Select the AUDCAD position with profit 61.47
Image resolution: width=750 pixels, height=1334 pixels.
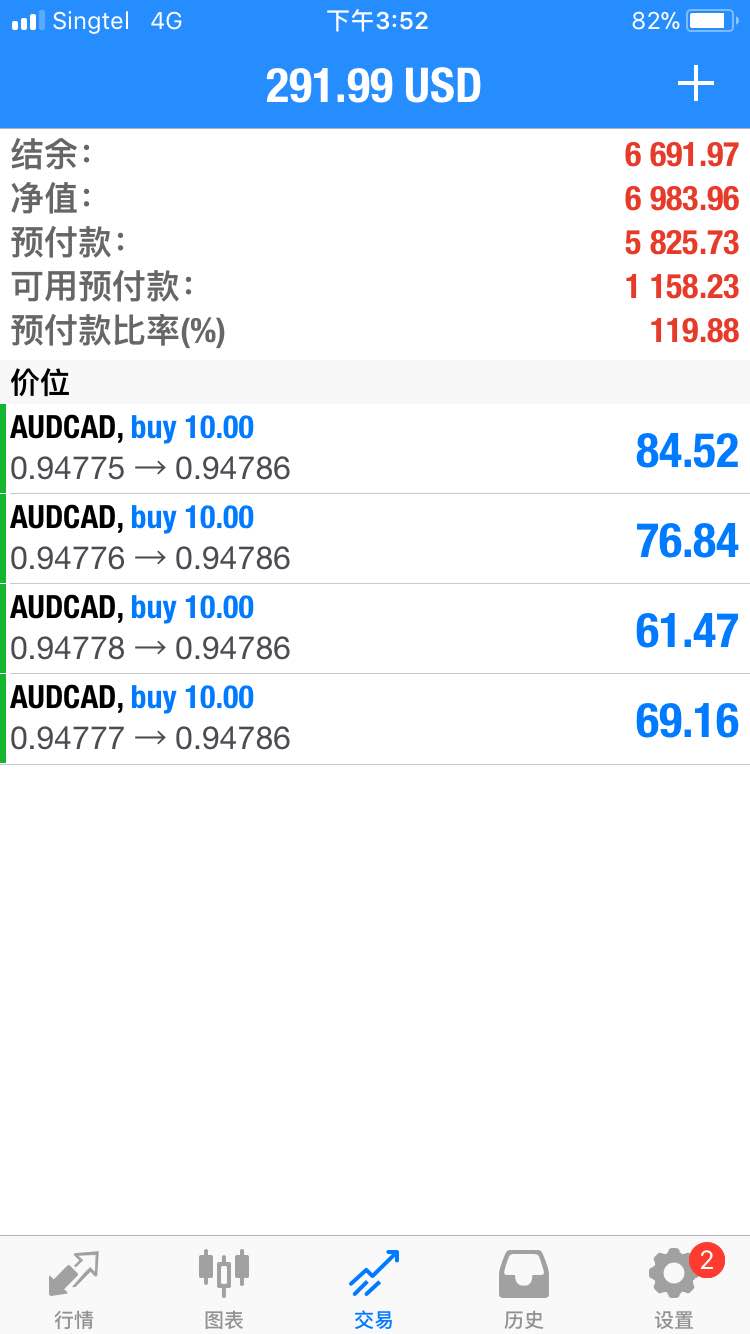[x=375, y=629]
